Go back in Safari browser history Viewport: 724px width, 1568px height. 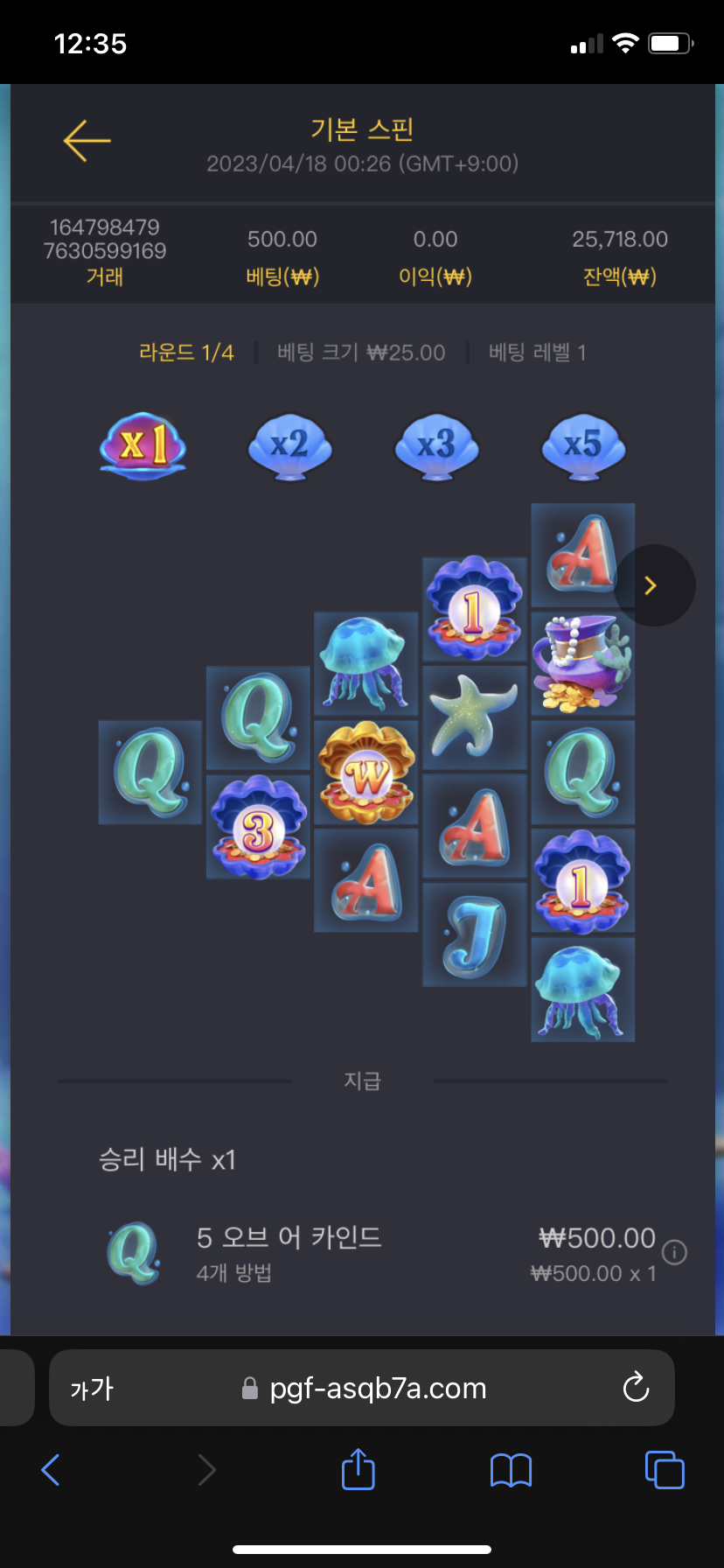point(51,1470)
